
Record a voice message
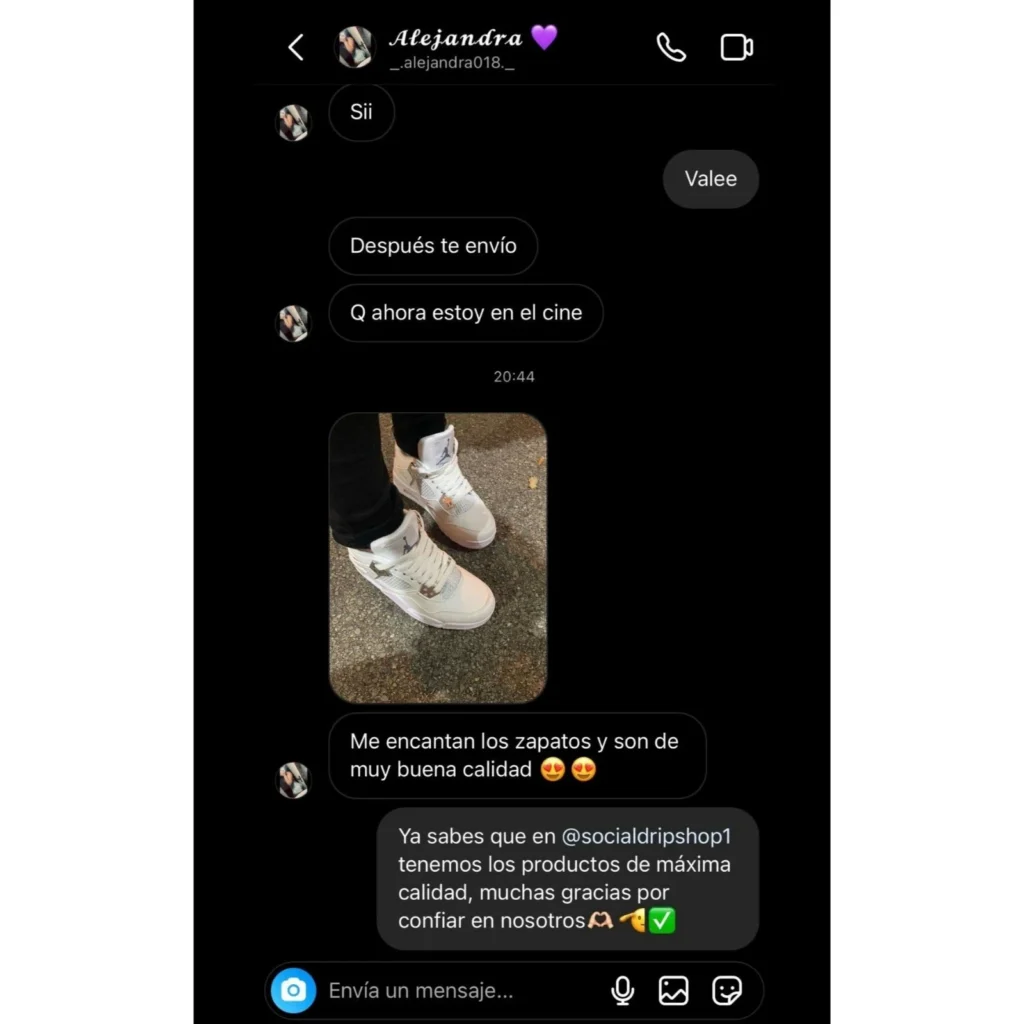point(622,991)
